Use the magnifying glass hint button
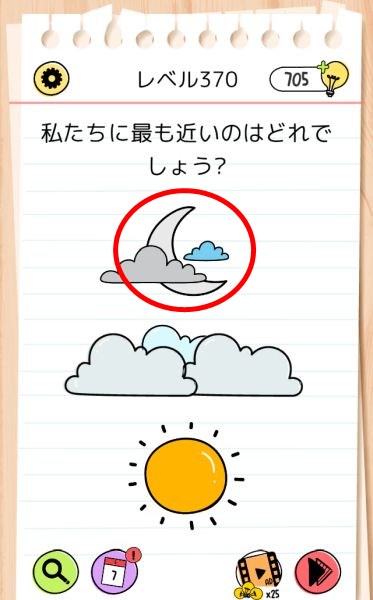373x600 pixels. 56,572
